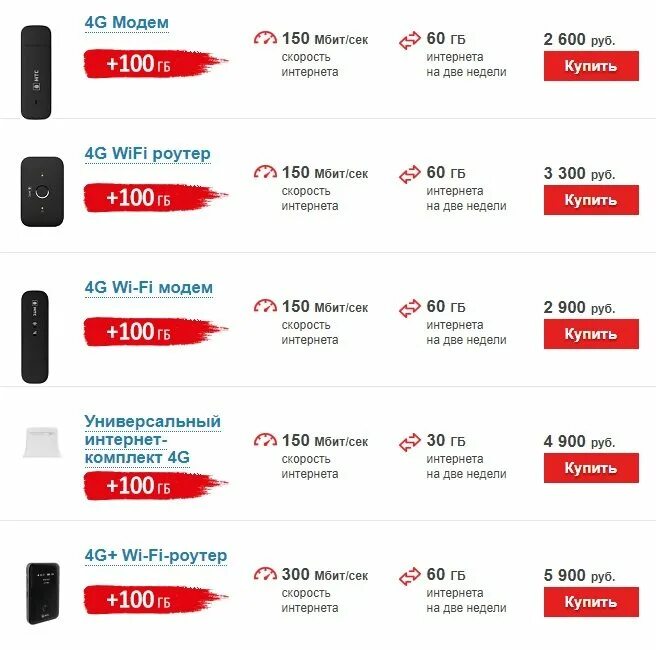656x650 pixels.
Task: Buy the 4G+ Wi-Fi-роутер for 5 900 руб.
Action: [591, 602]
